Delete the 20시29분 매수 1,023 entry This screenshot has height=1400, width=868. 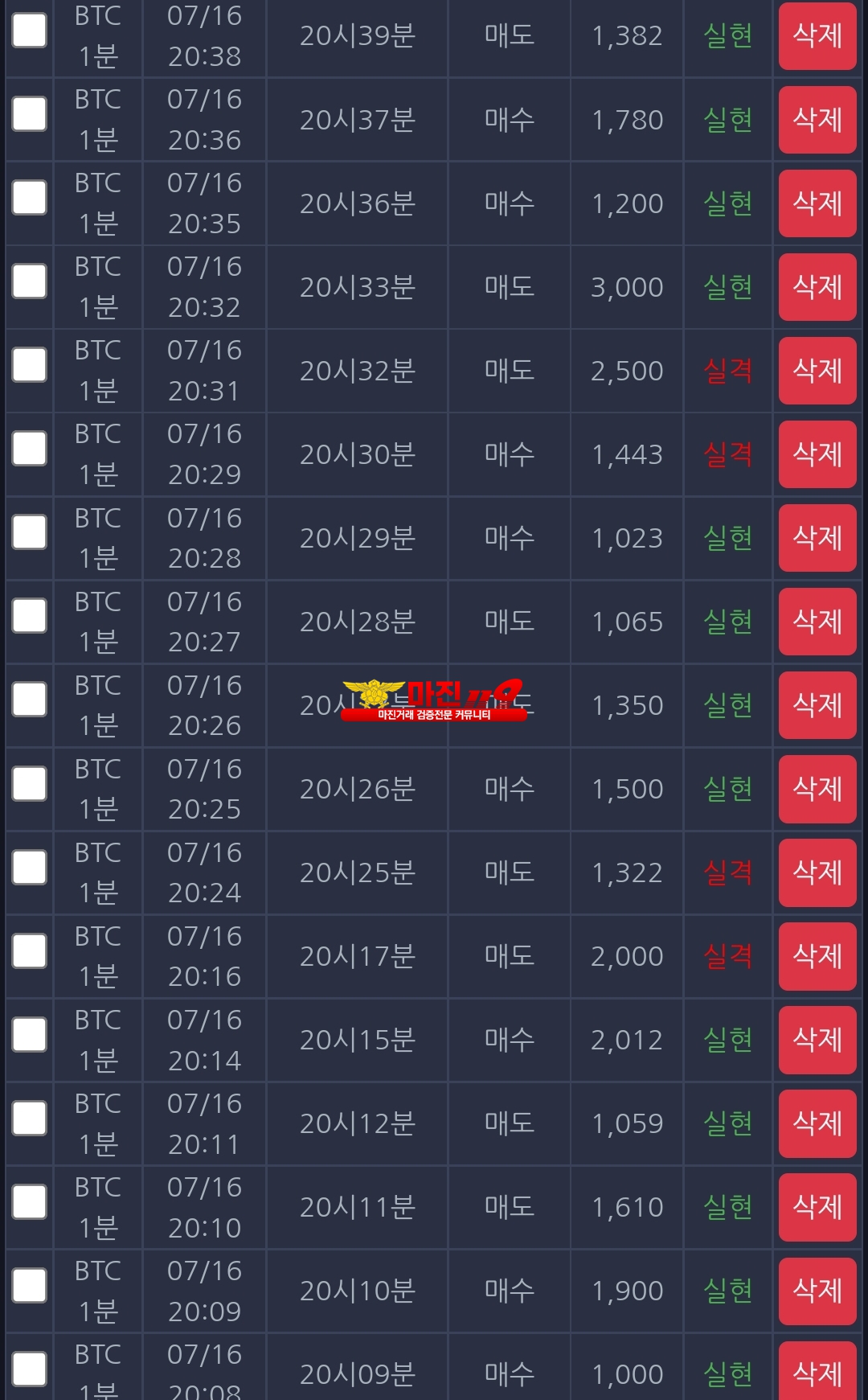817,537
